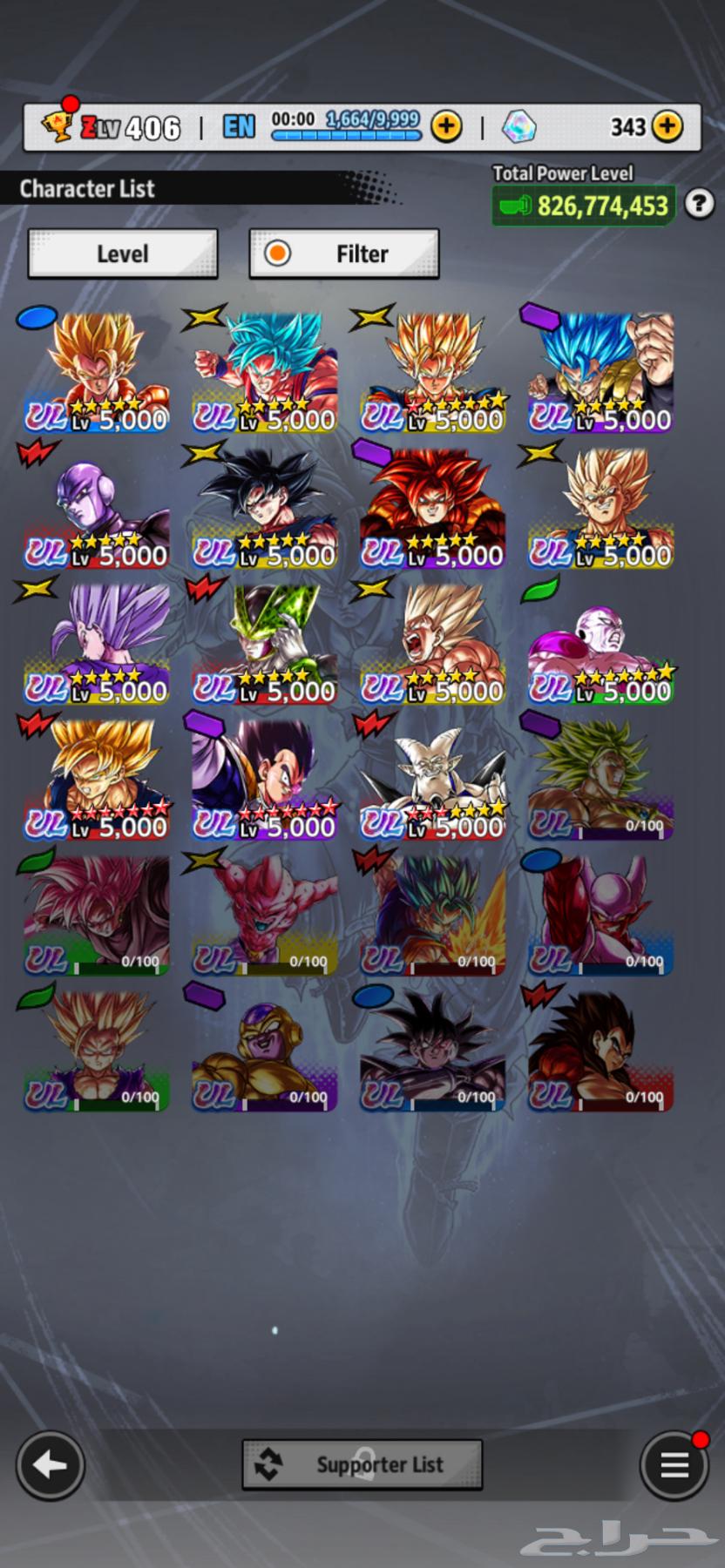Select the Goku Black Rosé locked card

(x=96, y=915)
